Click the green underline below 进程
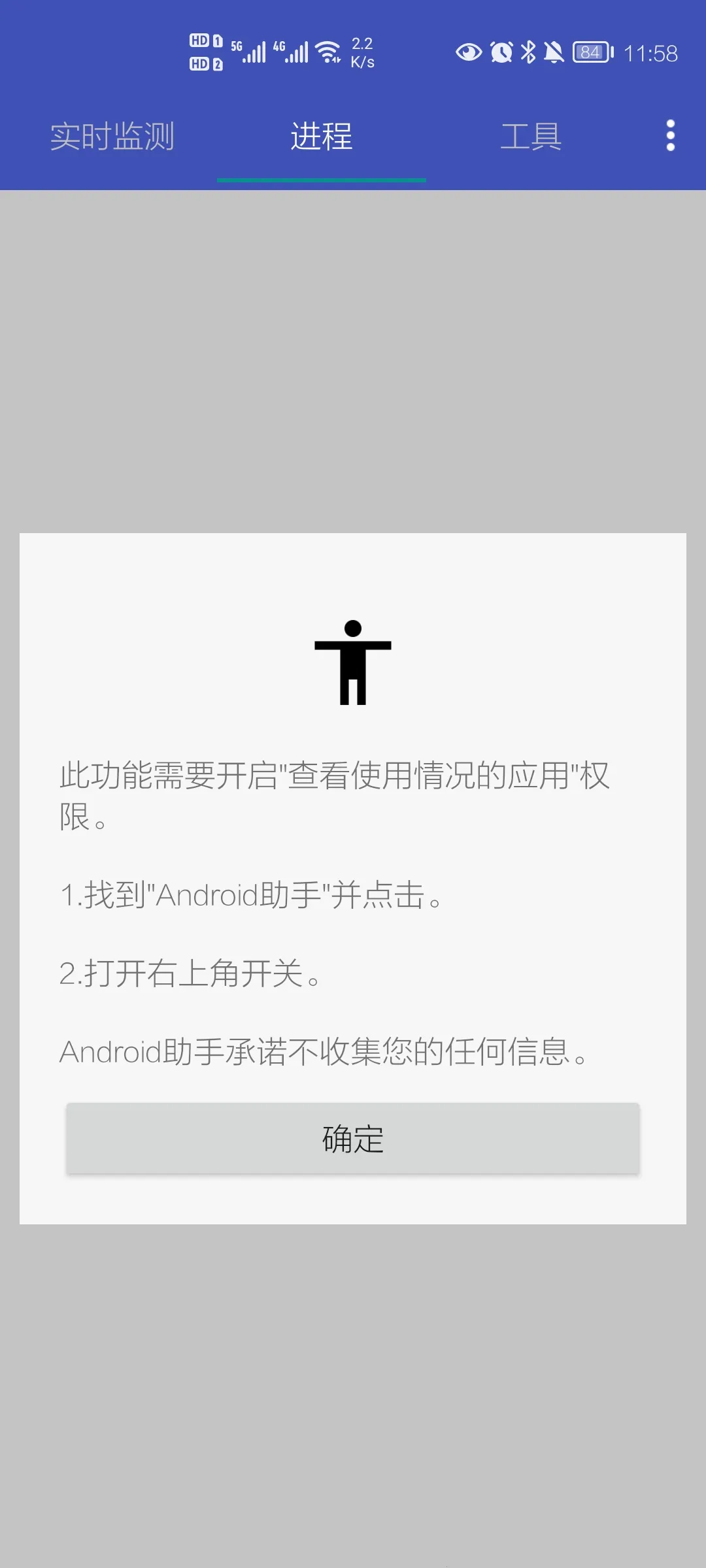 (321, 178)
